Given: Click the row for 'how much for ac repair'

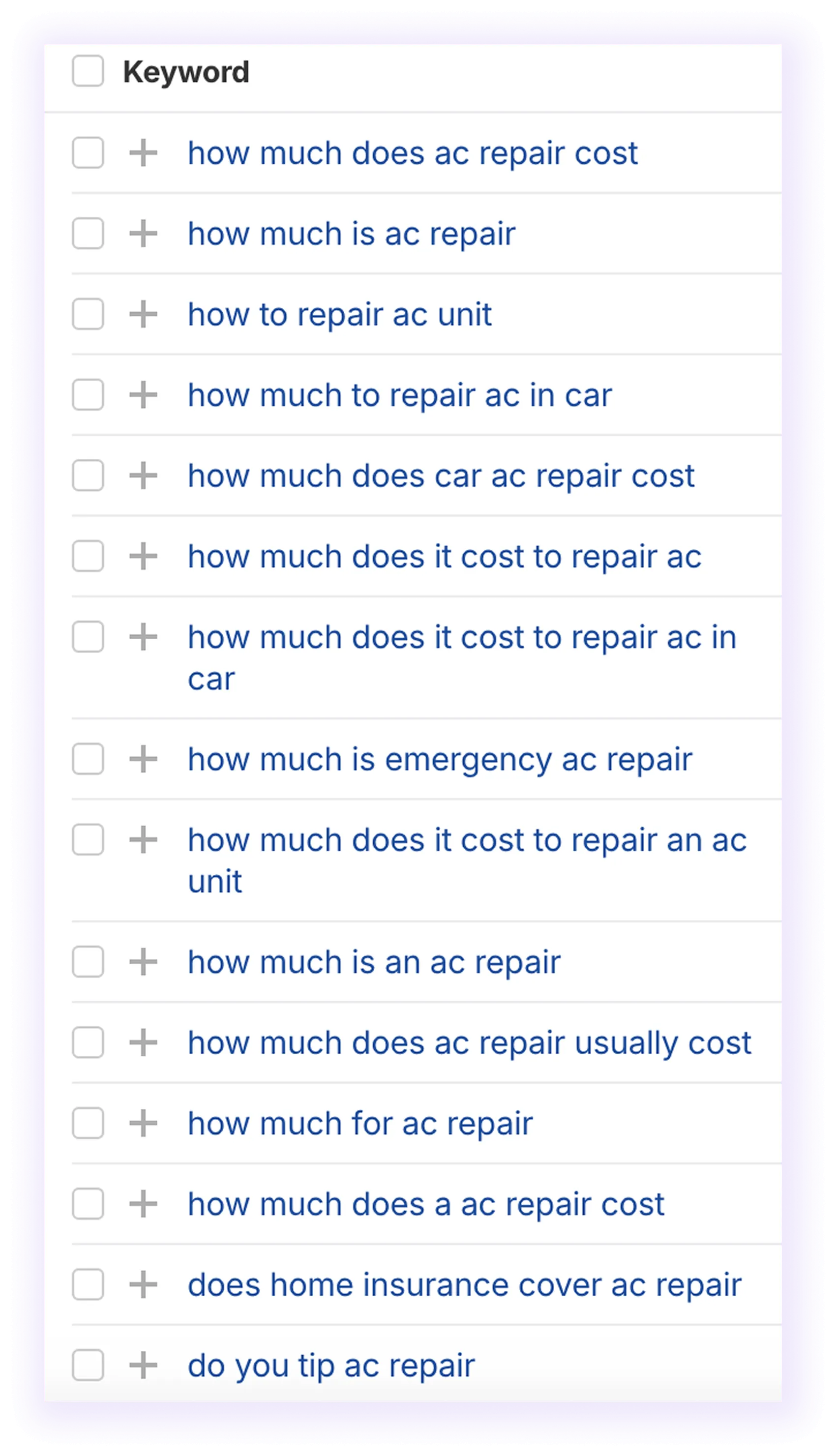Looking at the screenshot, I should (x=360, y=1123).
